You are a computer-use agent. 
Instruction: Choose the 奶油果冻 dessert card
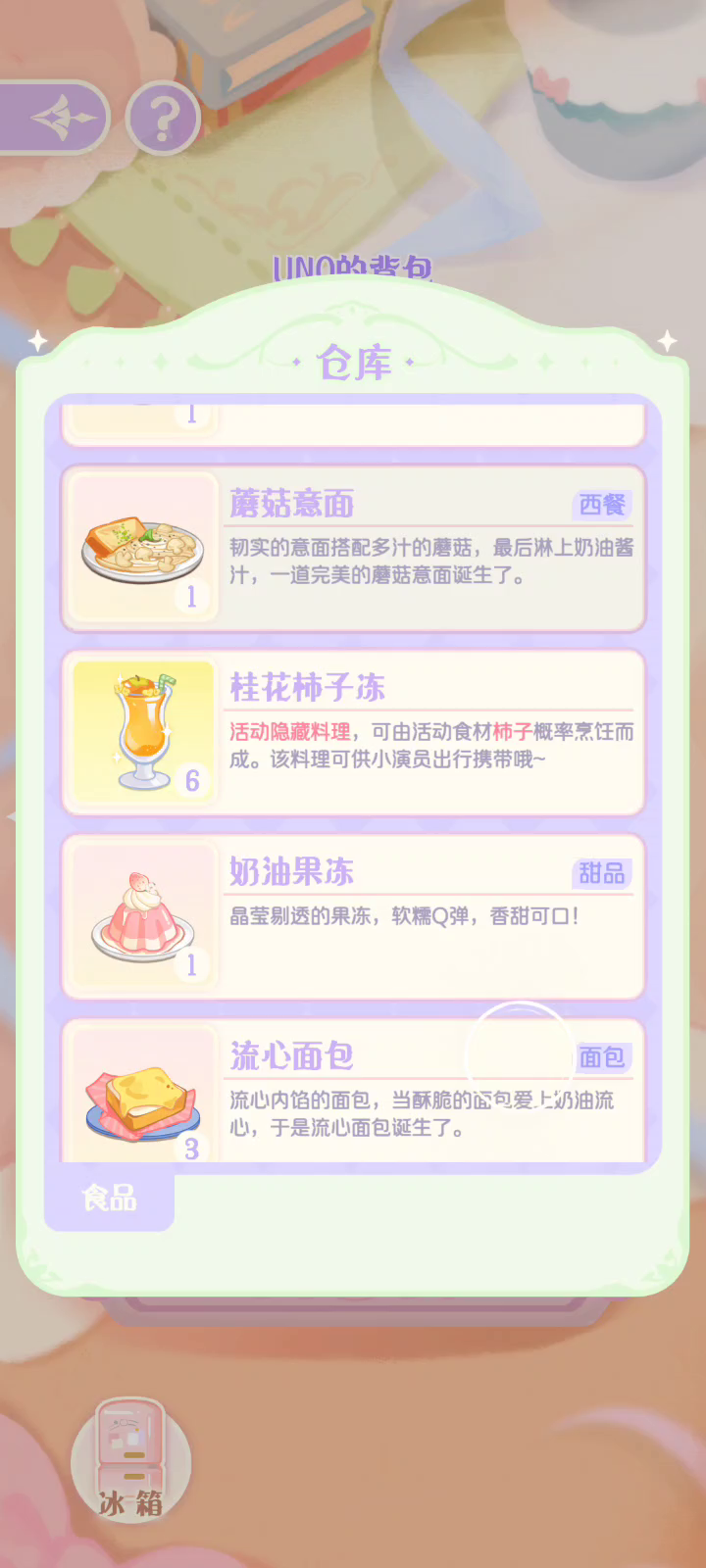(353, 917)
